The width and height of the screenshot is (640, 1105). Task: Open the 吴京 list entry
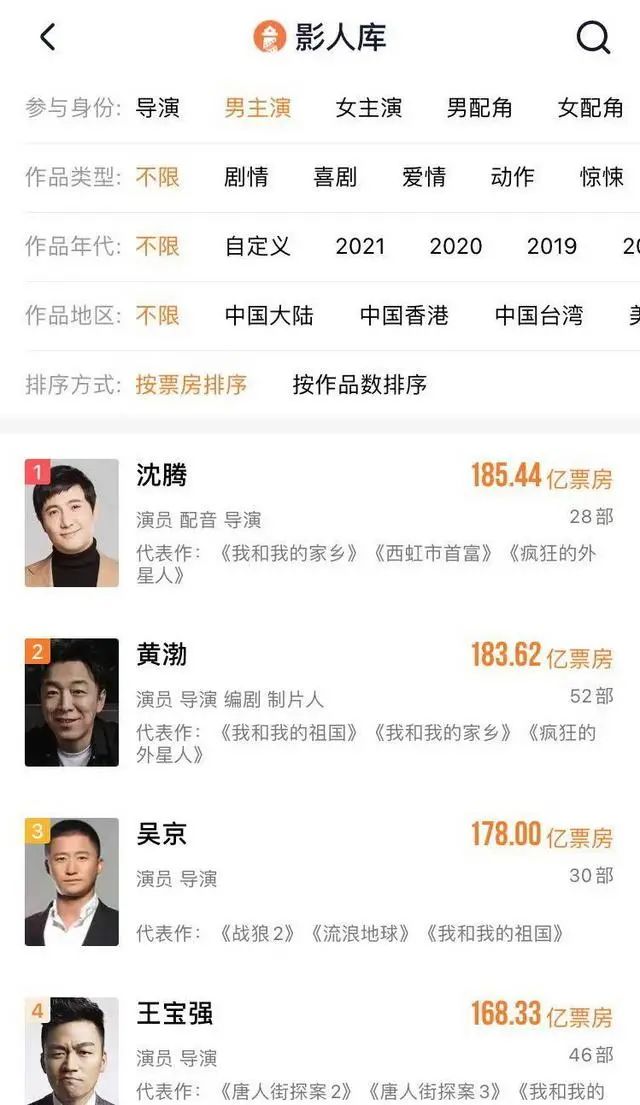(x=161, y=834)
